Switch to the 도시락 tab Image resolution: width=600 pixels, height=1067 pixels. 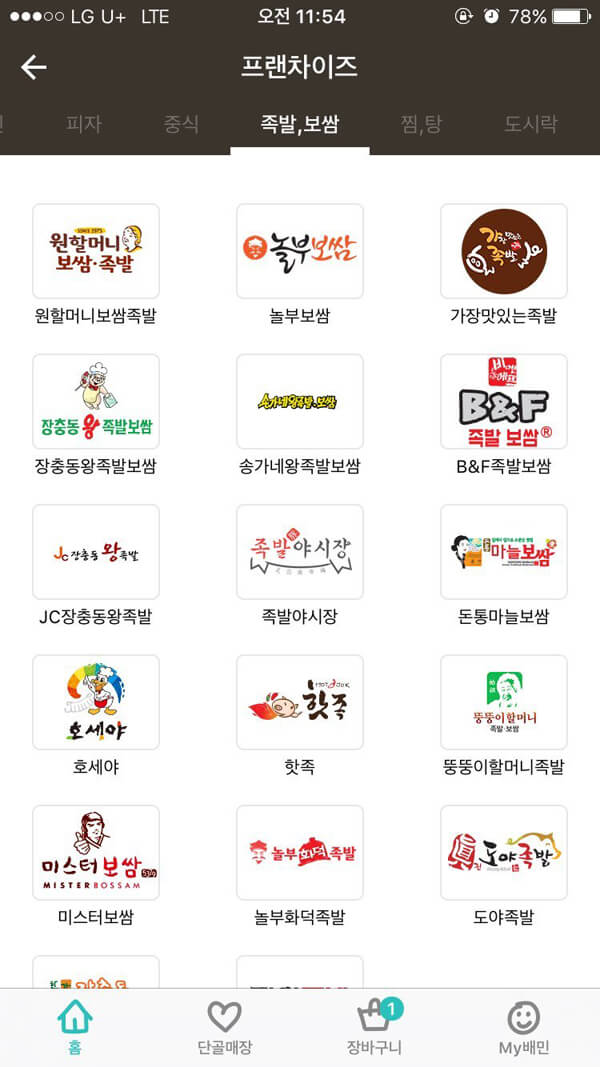pos(531,124)
